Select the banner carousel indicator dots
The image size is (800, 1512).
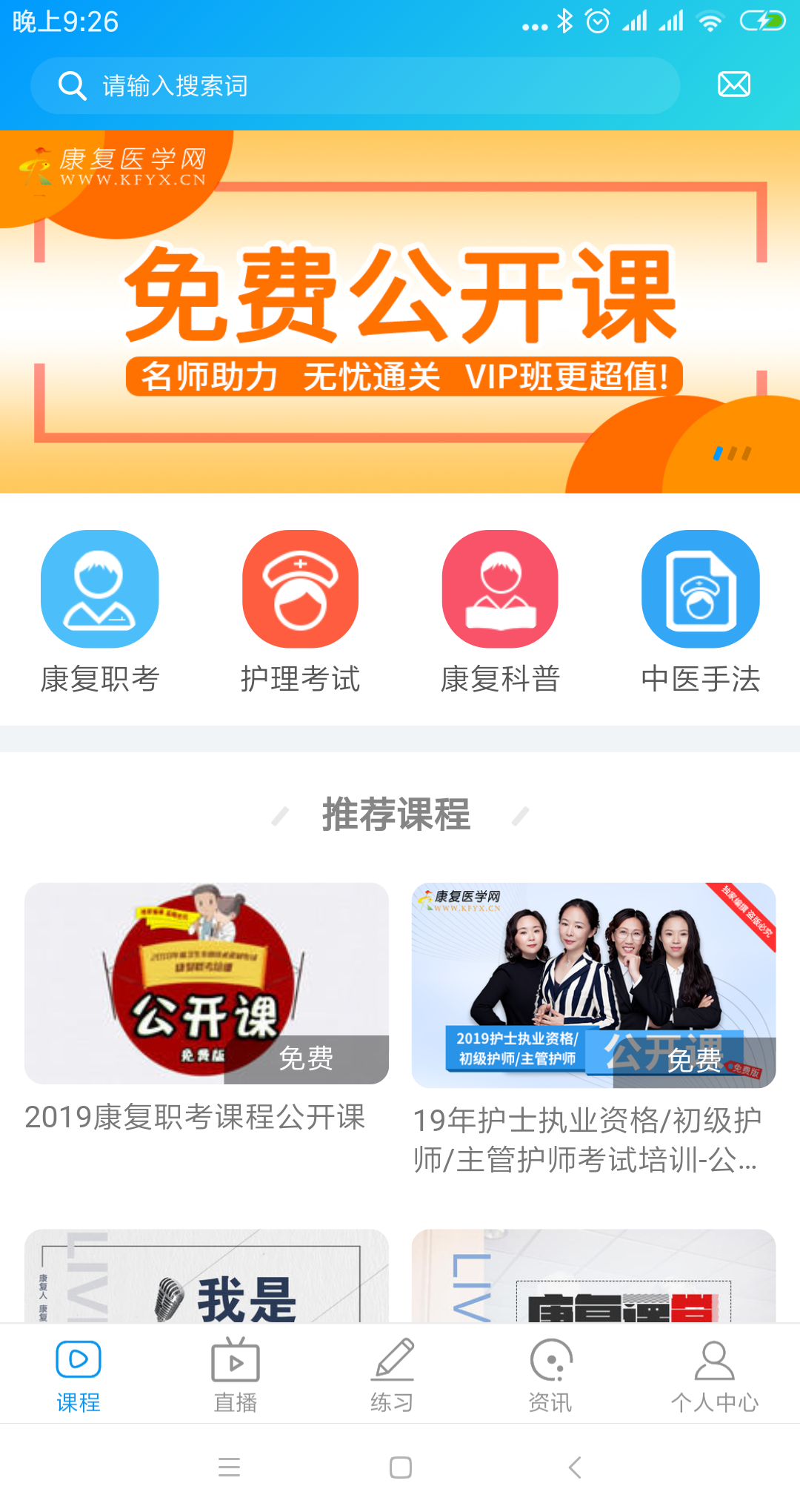(733, 452)
